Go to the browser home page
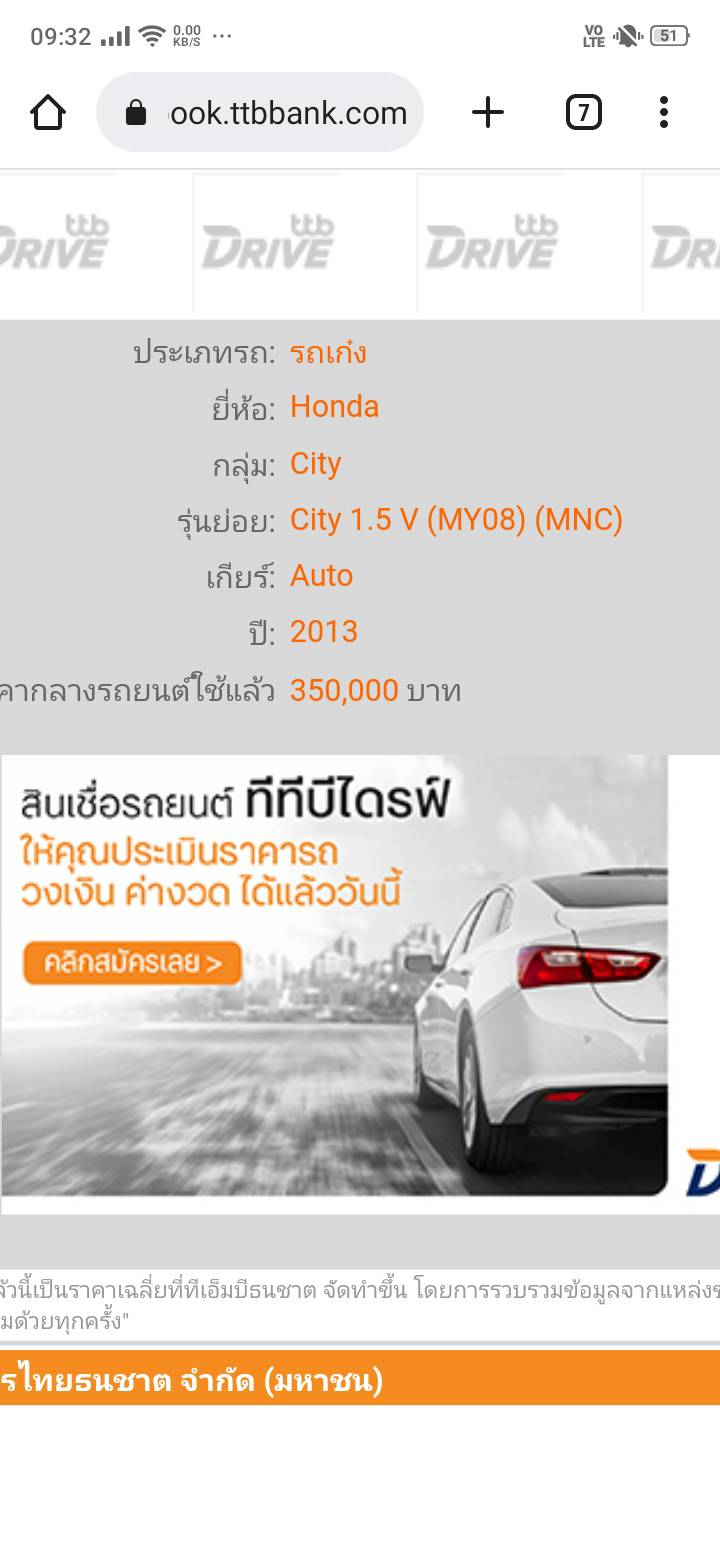Viewport: 720px width, 1560px height. (48, 112)
